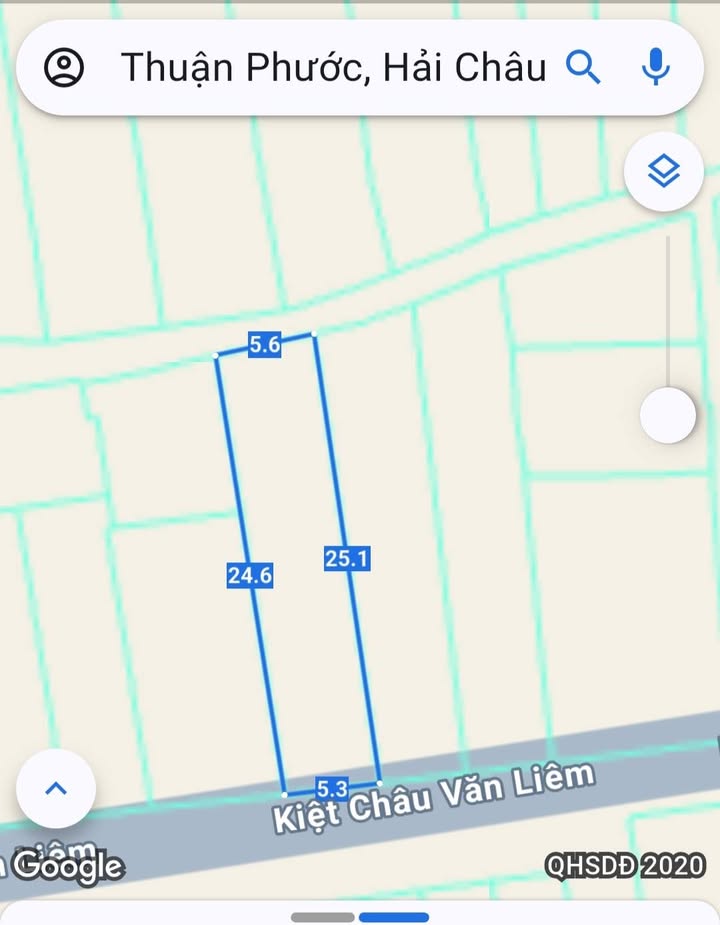Run search with the magnifier icon
This screenshot has height=925, width=720.
(583, 68)
